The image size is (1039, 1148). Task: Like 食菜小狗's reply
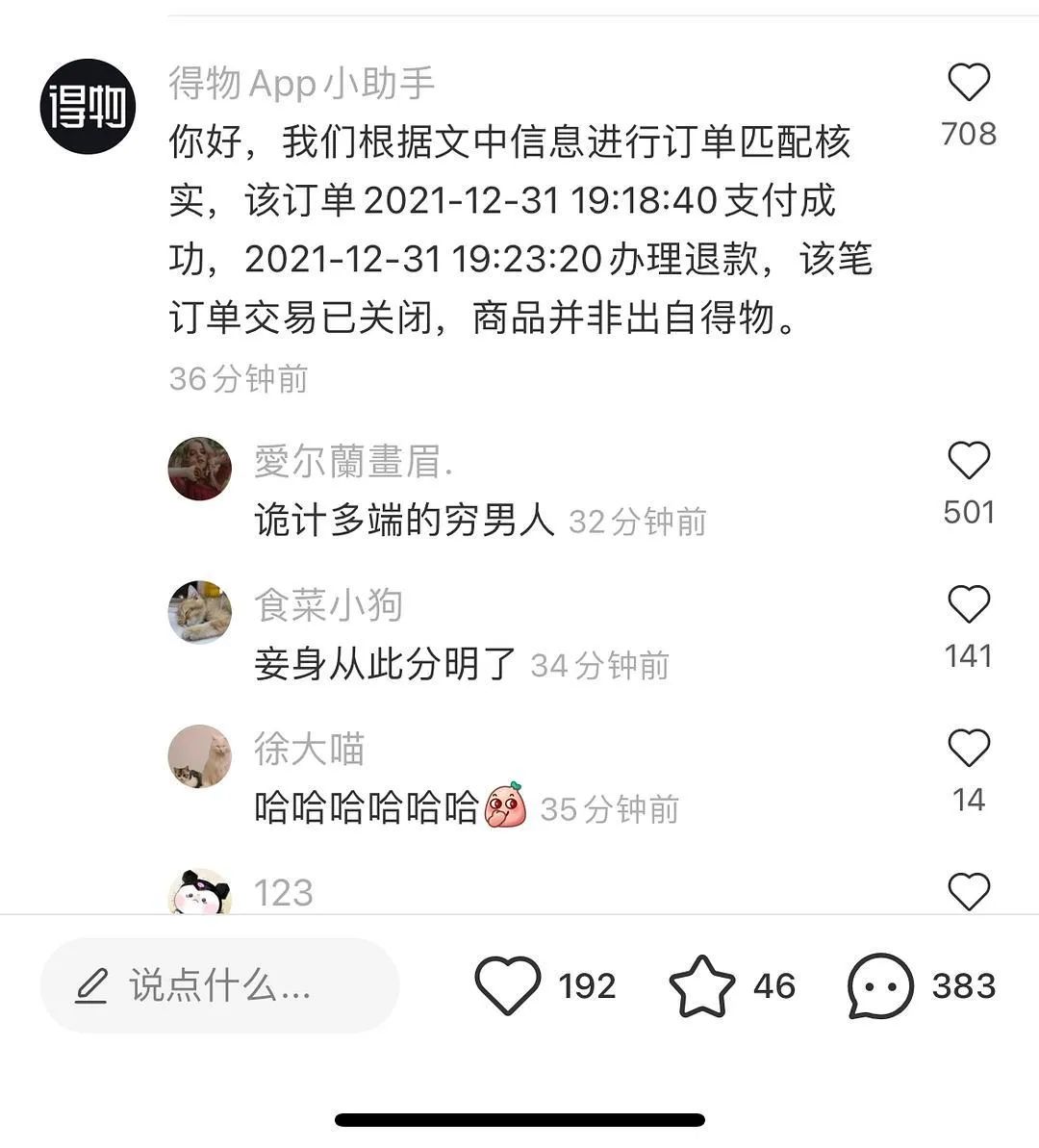[968, 605]
